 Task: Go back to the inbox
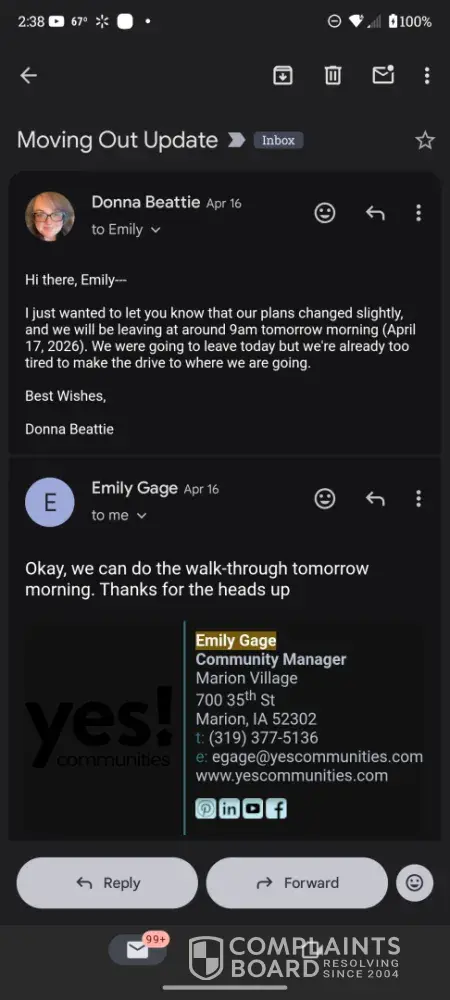pos(29,76)
